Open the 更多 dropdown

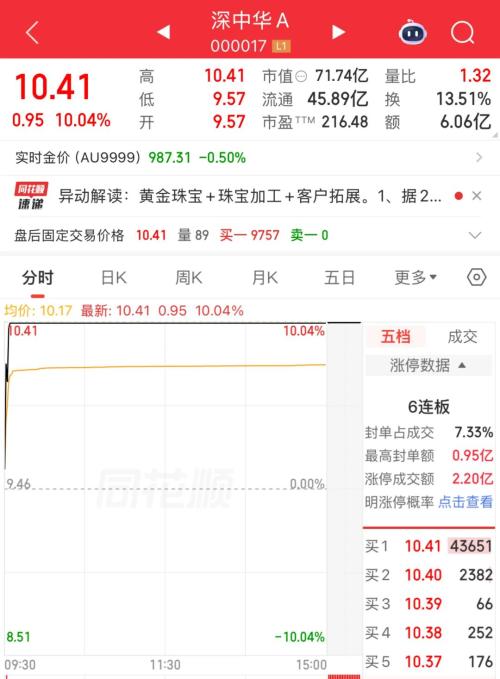(416, 278)
